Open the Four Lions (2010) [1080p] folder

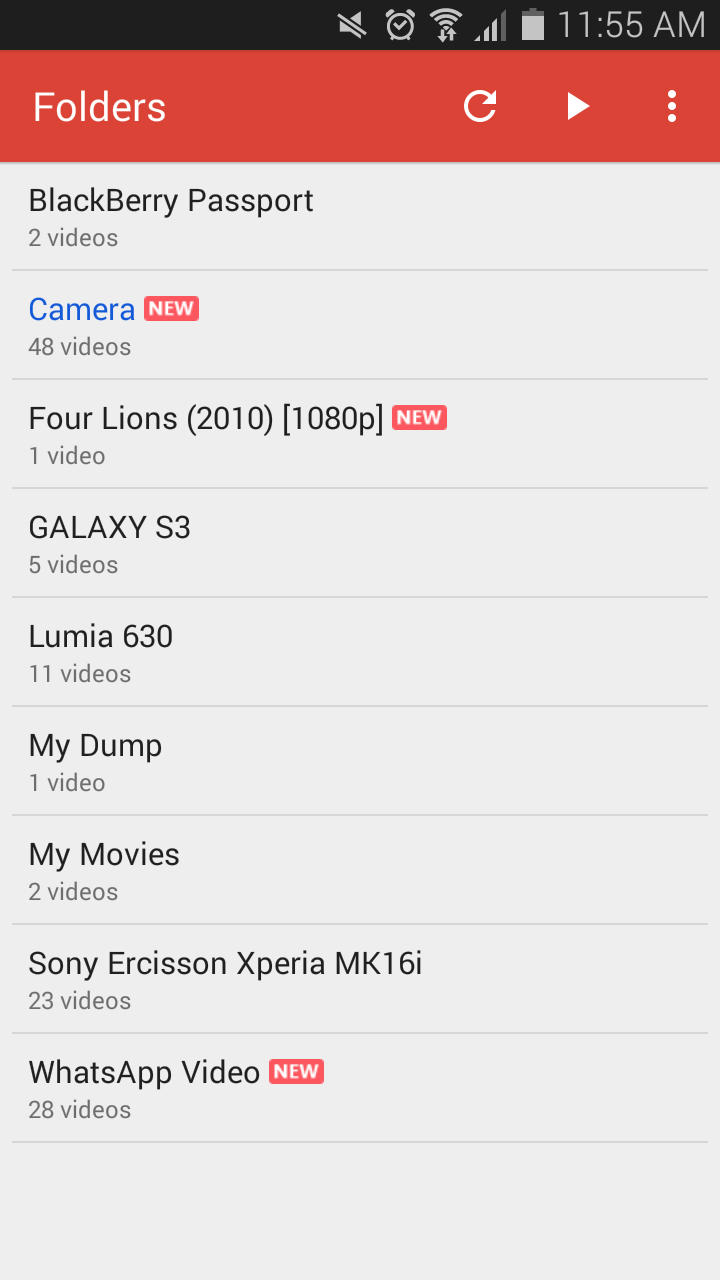tap(360, 434)
